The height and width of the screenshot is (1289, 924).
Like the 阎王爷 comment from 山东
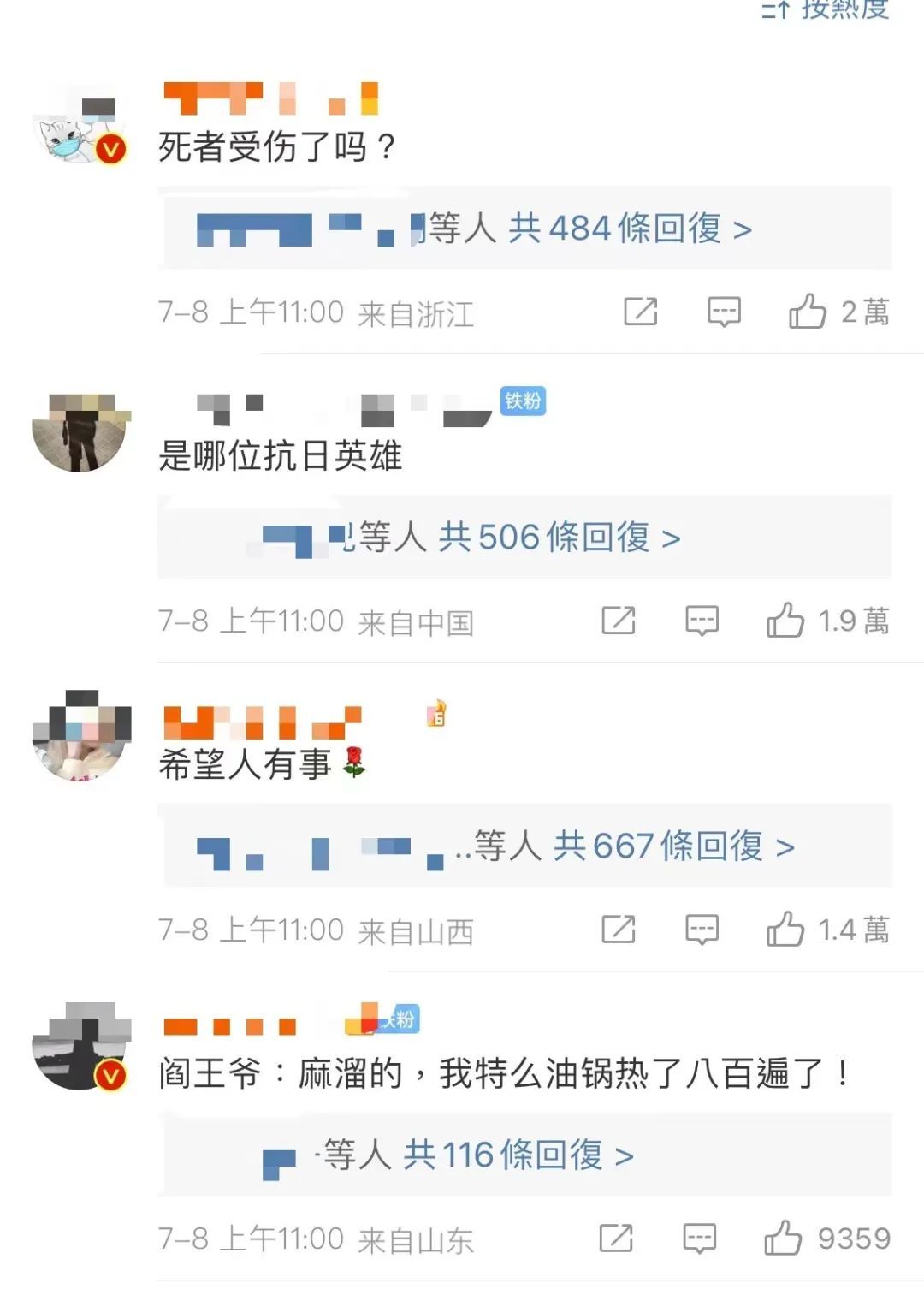tap(783, 1239)
